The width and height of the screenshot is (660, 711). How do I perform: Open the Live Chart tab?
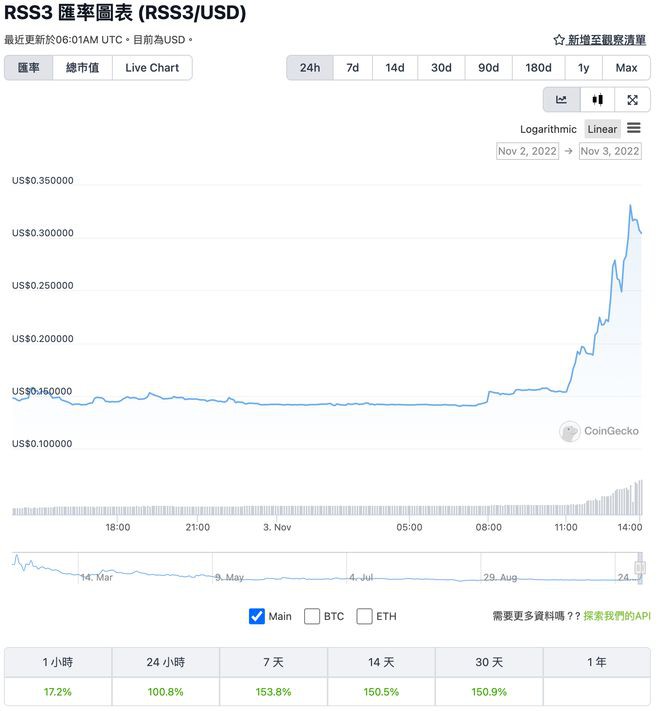152,68
